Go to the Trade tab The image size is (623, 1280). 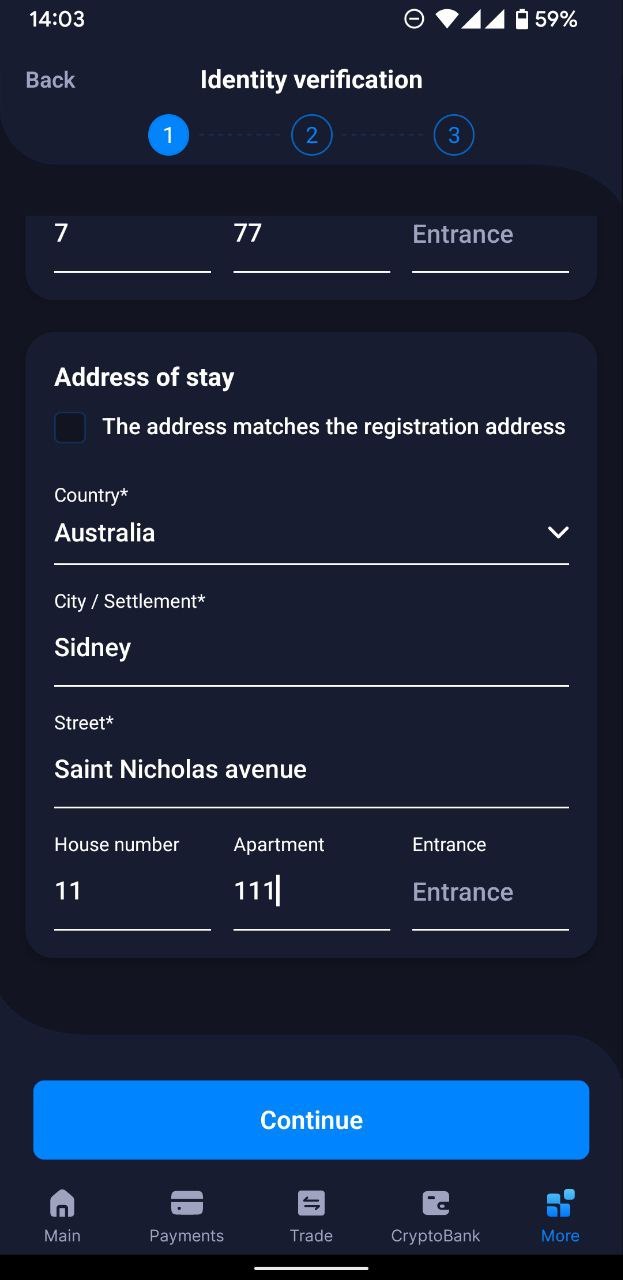[x=311, y=1216]
